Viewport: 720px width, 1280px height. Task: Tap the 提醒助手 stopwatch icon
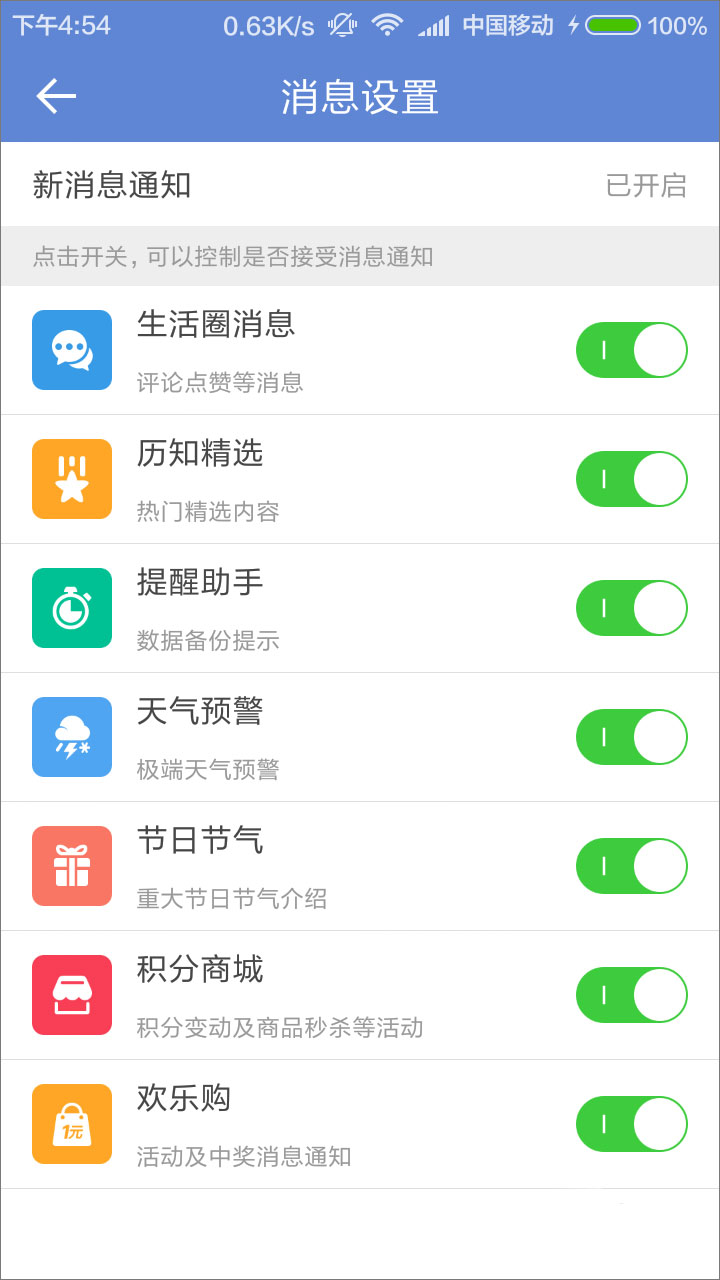tap(71, 608)
